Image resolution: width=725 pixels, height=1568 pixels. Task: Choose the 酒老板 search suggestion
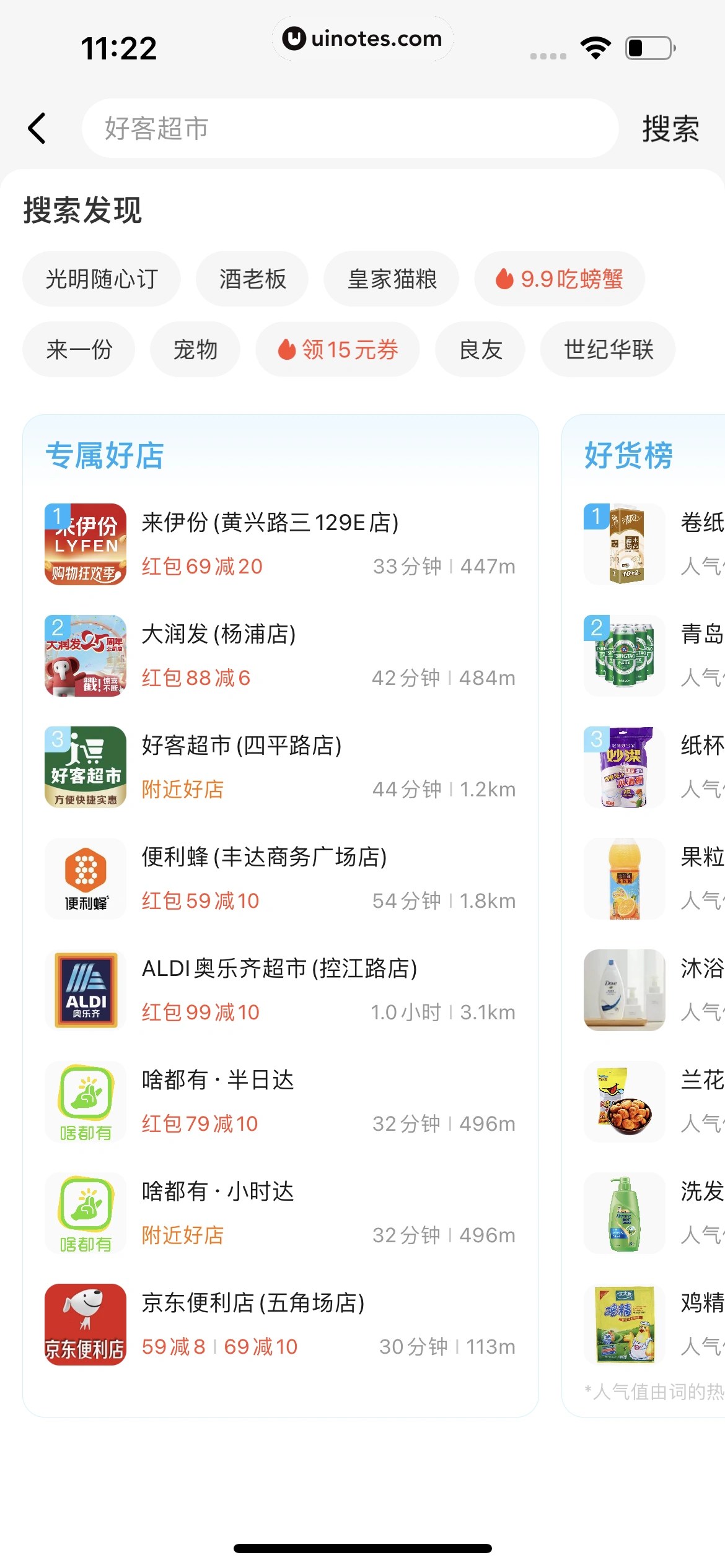click(252, 279)
